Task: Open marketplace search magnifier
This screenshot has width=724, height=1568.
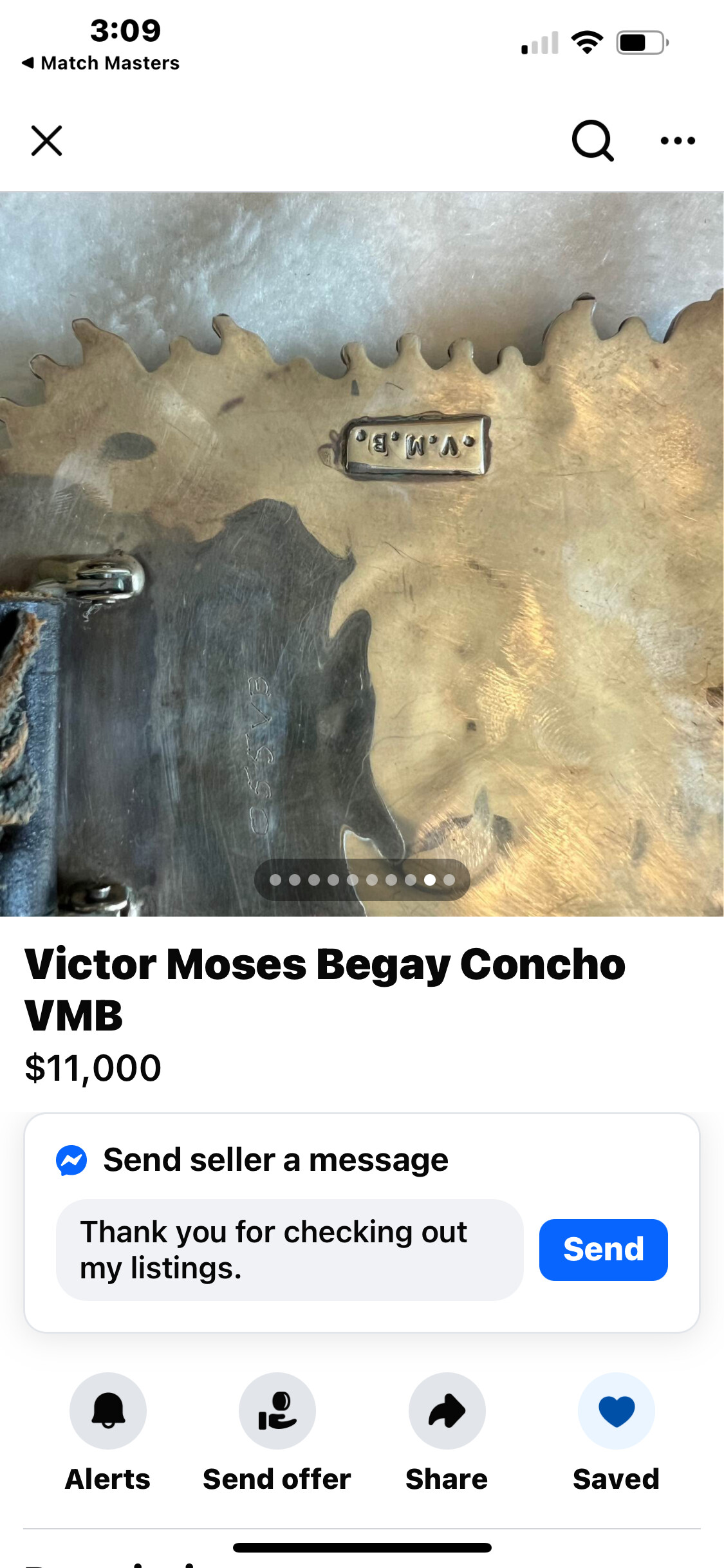Action: click(x=593, y=140)
